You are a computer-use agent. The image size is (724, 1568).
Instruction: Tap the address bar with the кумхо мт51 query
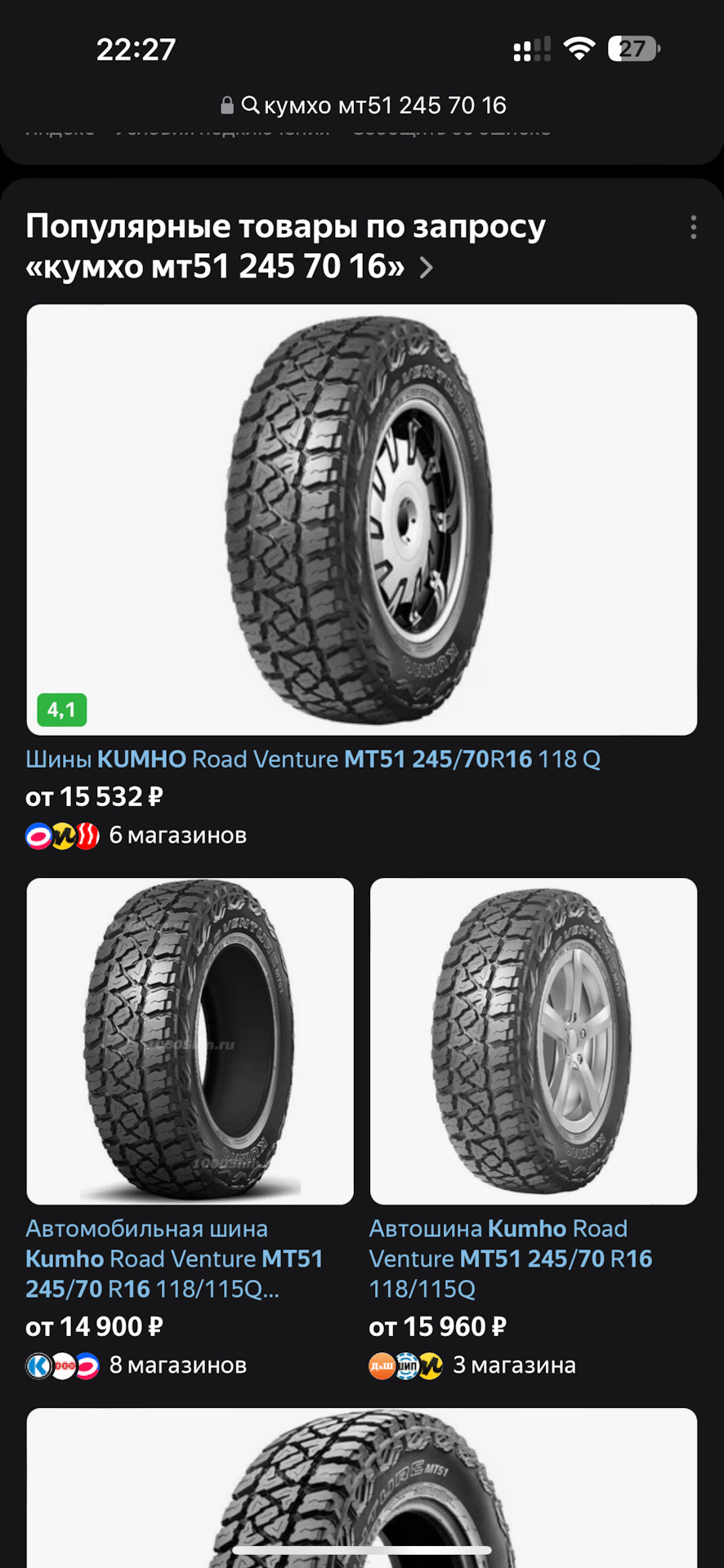pos(364,105)
